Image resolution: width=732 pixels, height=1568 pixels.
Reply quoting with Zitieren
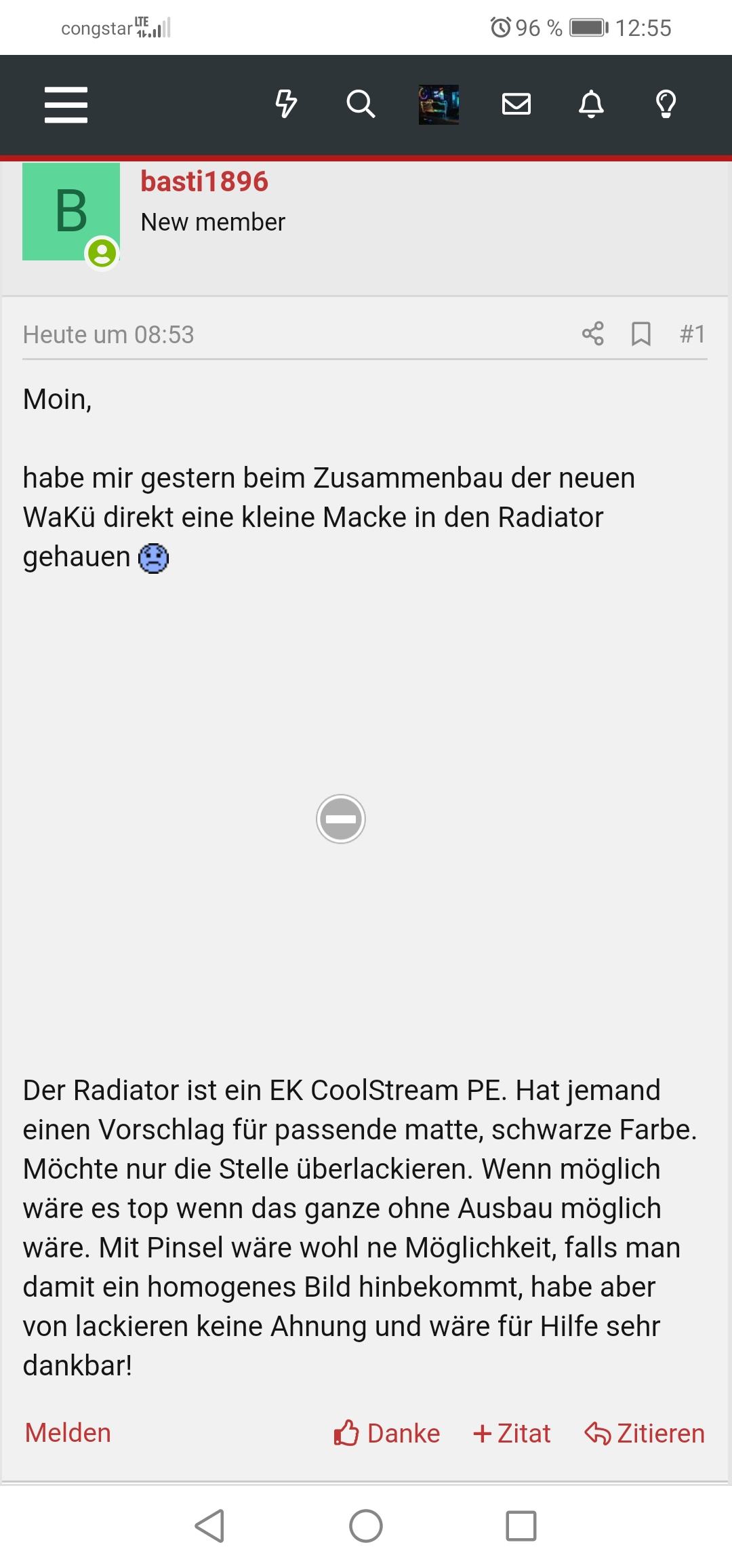point(645,1433)
